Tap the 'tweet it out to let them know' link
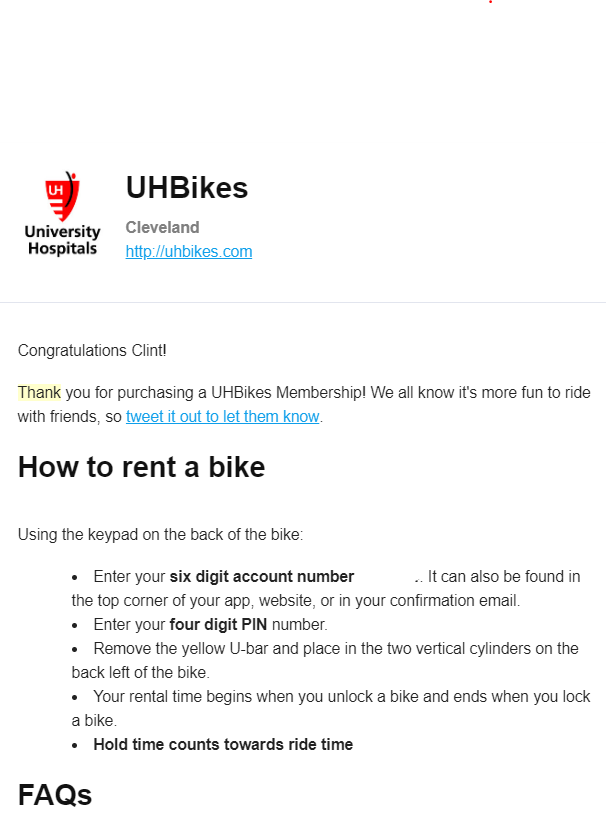606x831 pixels. (222, 416)
